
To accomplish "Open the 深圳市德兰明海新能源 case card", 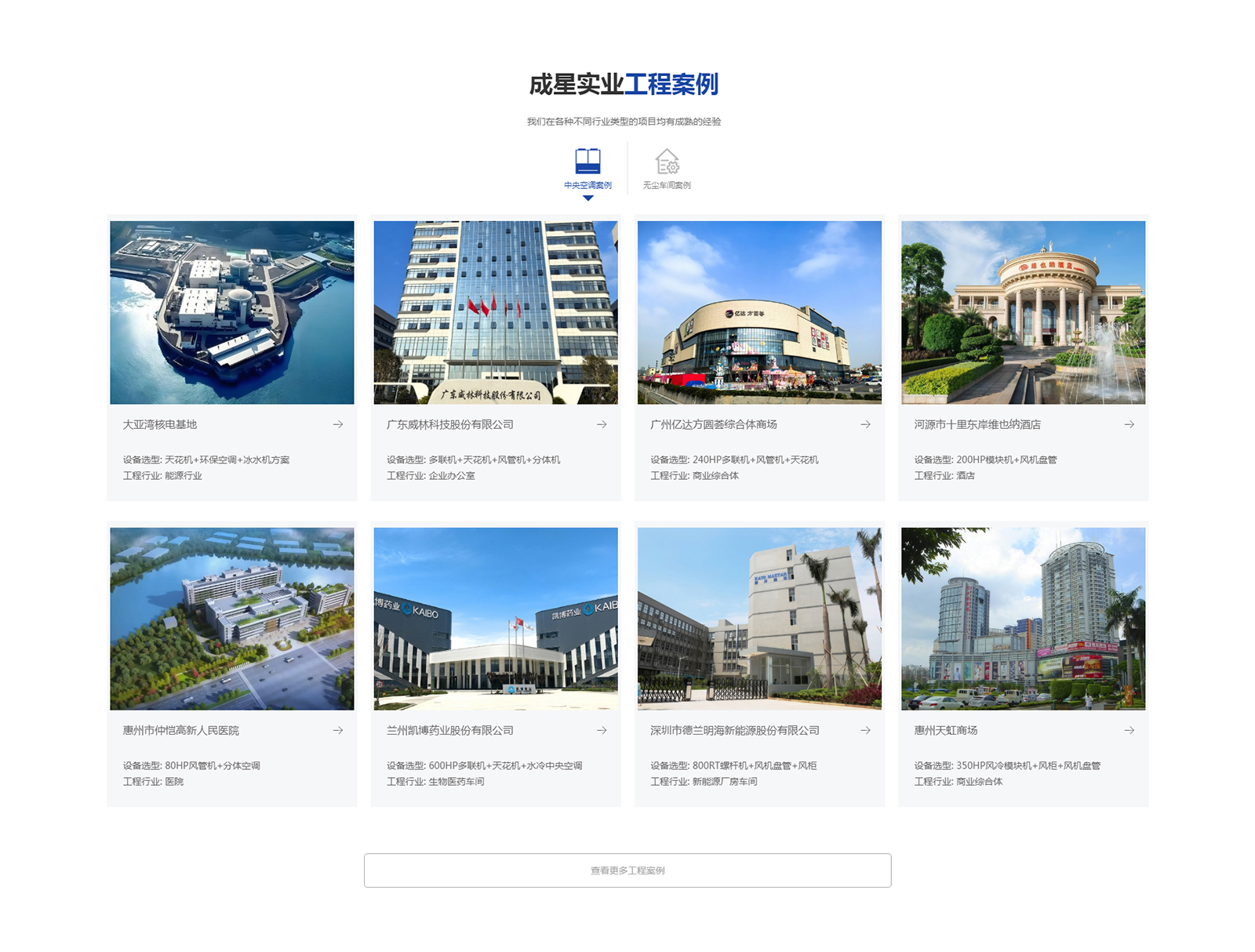I will coord(759,664).
